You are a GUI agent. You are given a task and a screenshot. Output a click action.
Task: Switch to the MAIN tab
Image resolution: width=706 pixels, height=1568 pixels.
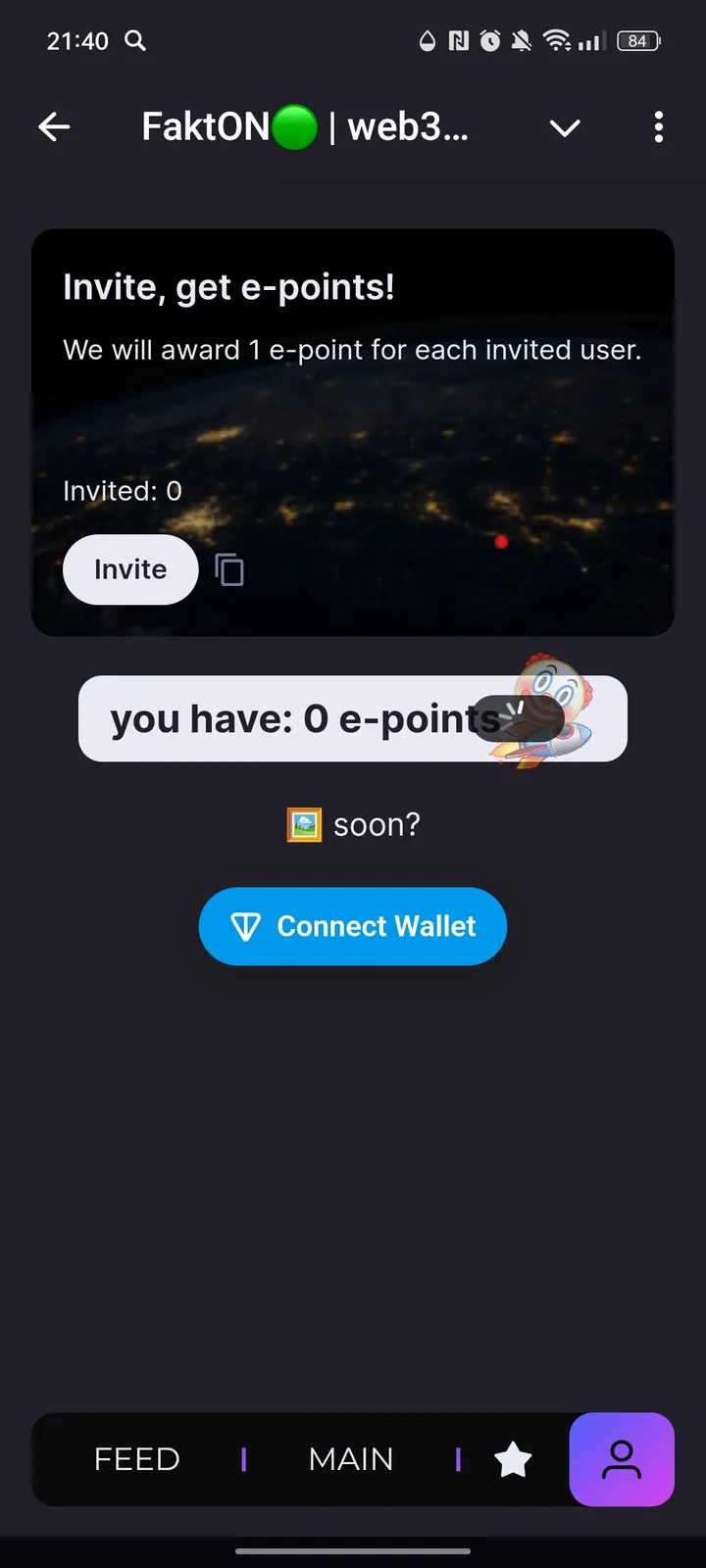coord(351,1459)
